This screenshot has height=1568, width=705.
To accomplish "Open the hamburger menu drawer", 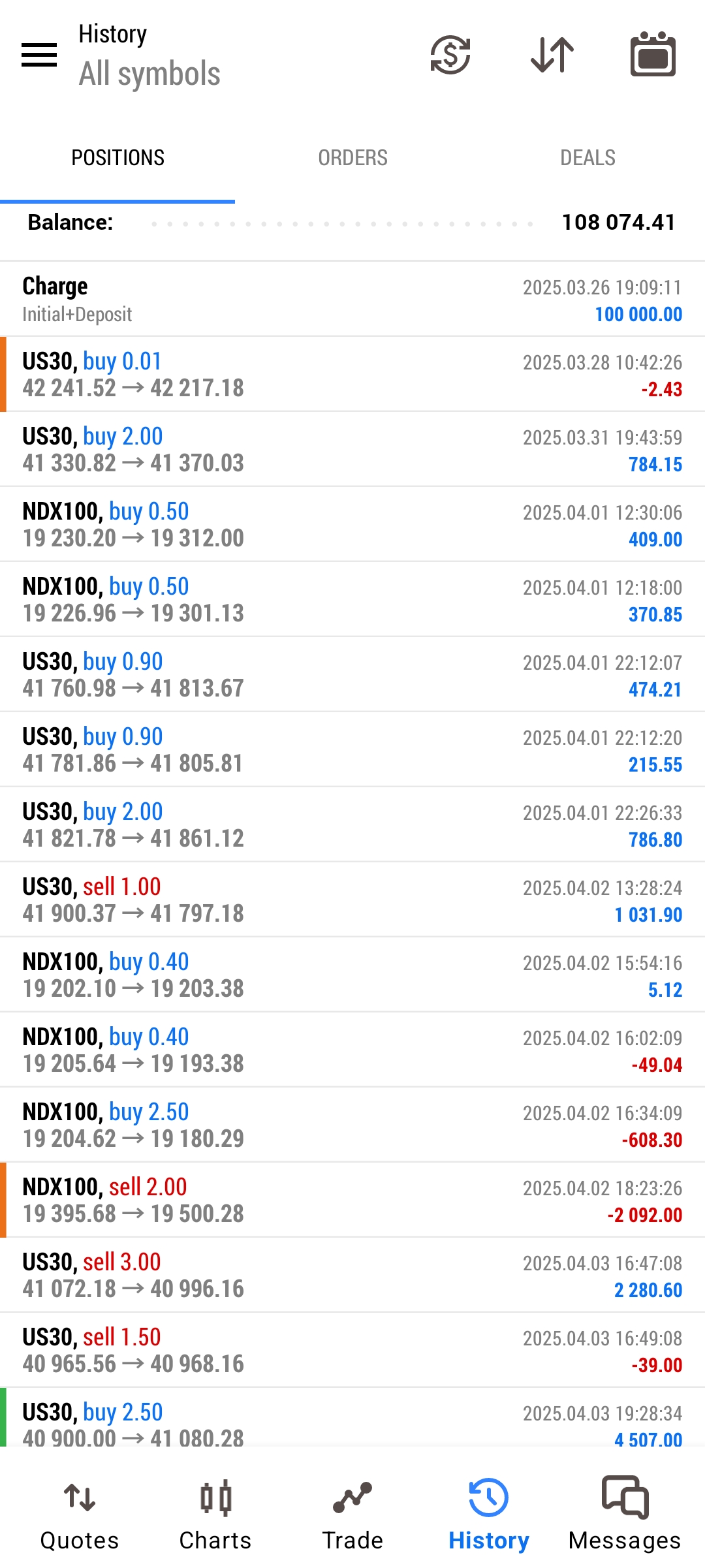I will (x=39, y=55).
